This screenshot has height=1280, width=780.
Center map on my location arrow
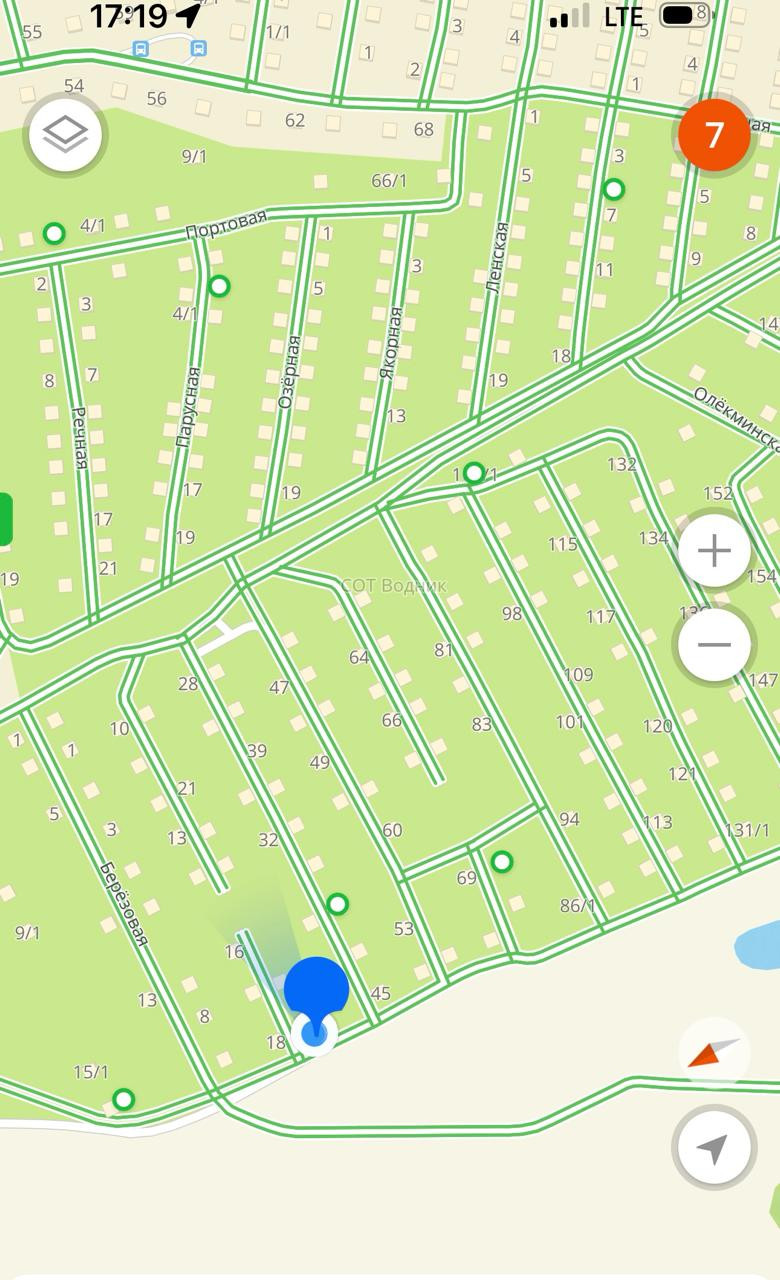(x=713, y=1147)
